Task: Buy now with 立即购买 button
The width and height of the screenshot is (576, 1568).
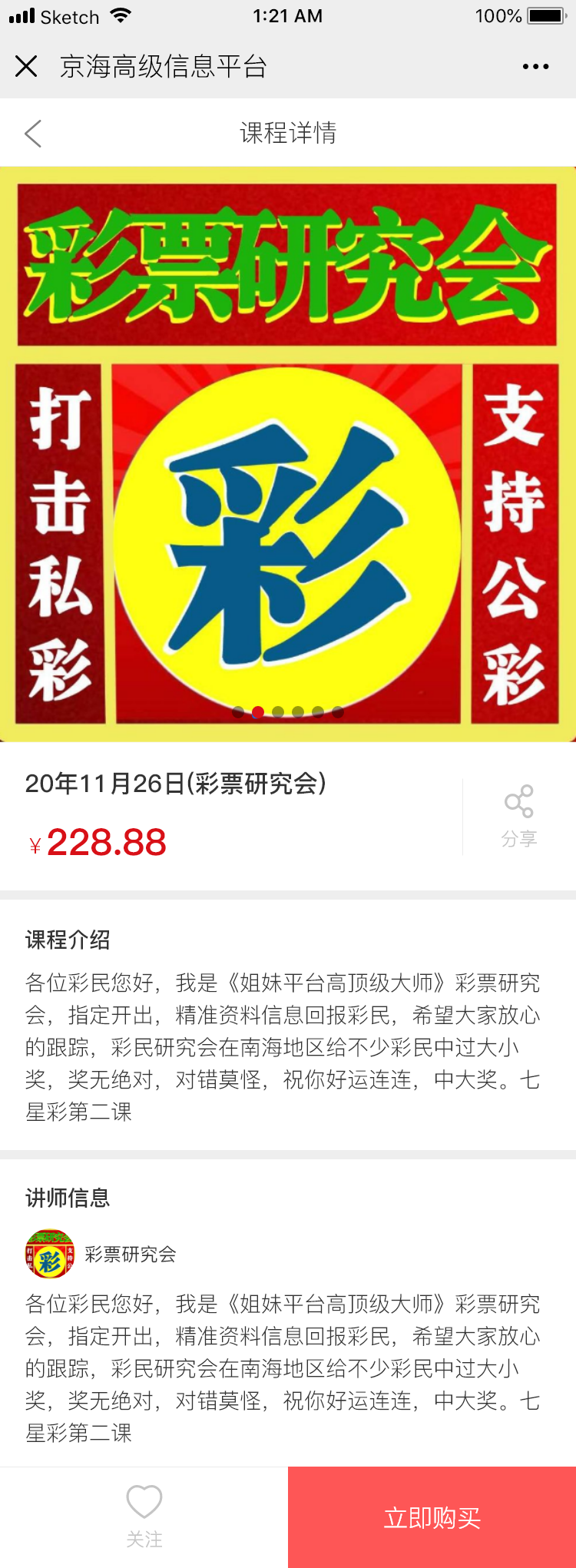Action: pyautogui.click(x=432, y=1517)
